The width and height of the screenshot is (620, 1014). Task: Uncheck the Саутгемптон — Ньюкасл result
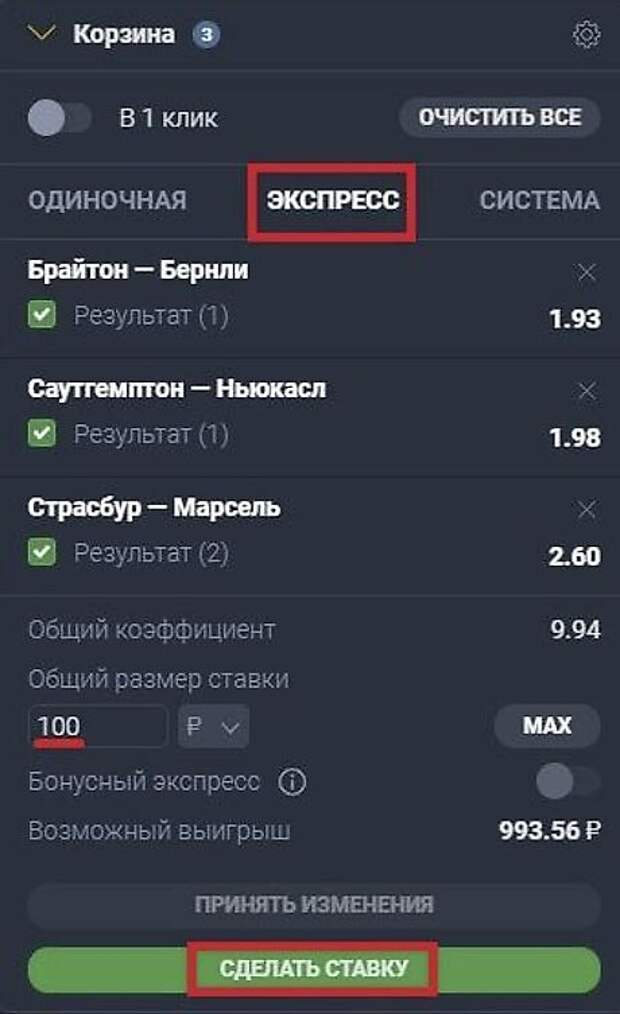click(42, 433)
